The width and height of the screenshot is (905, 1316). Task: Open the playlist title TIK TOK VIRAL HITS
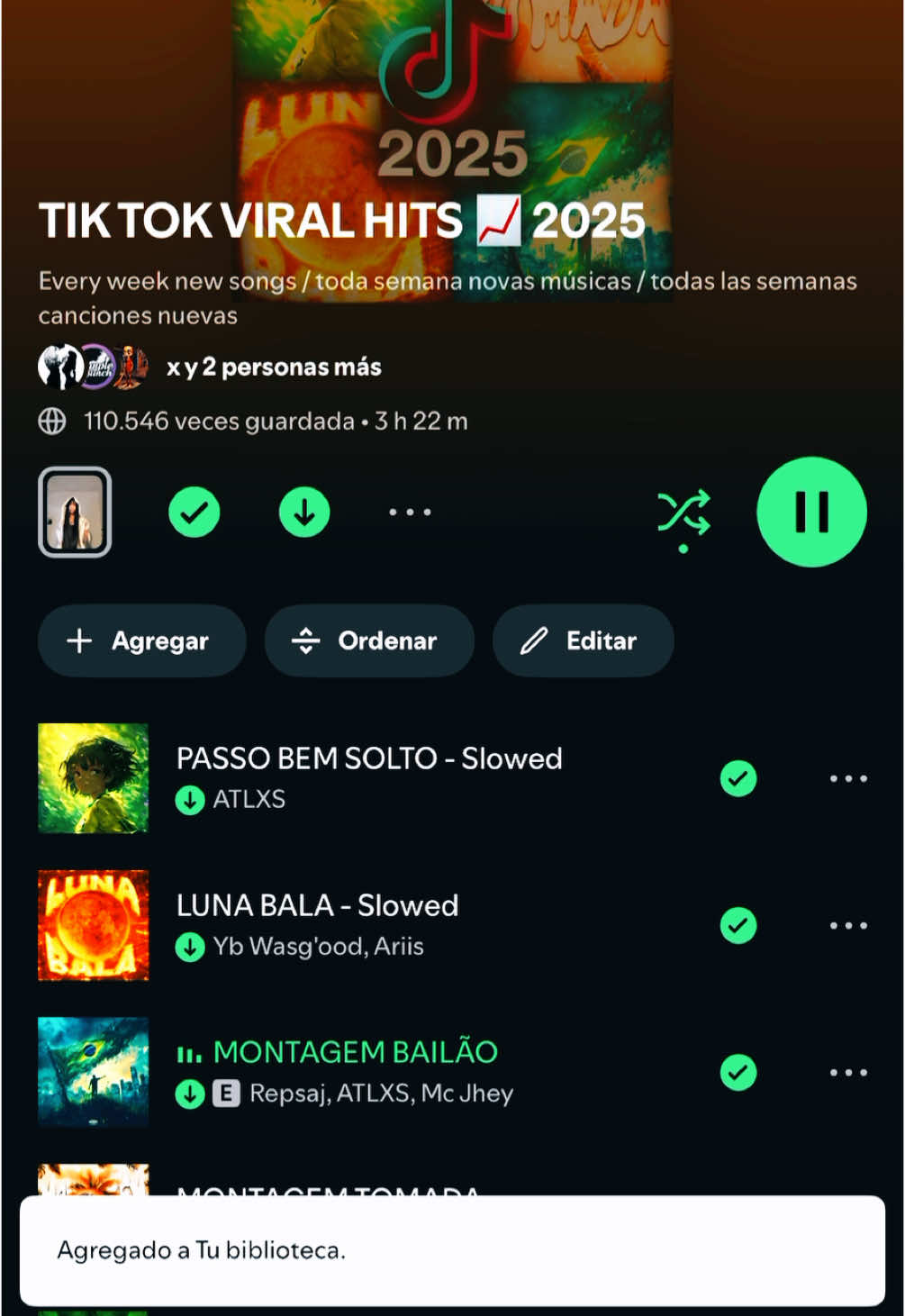[x=340, y=220]
